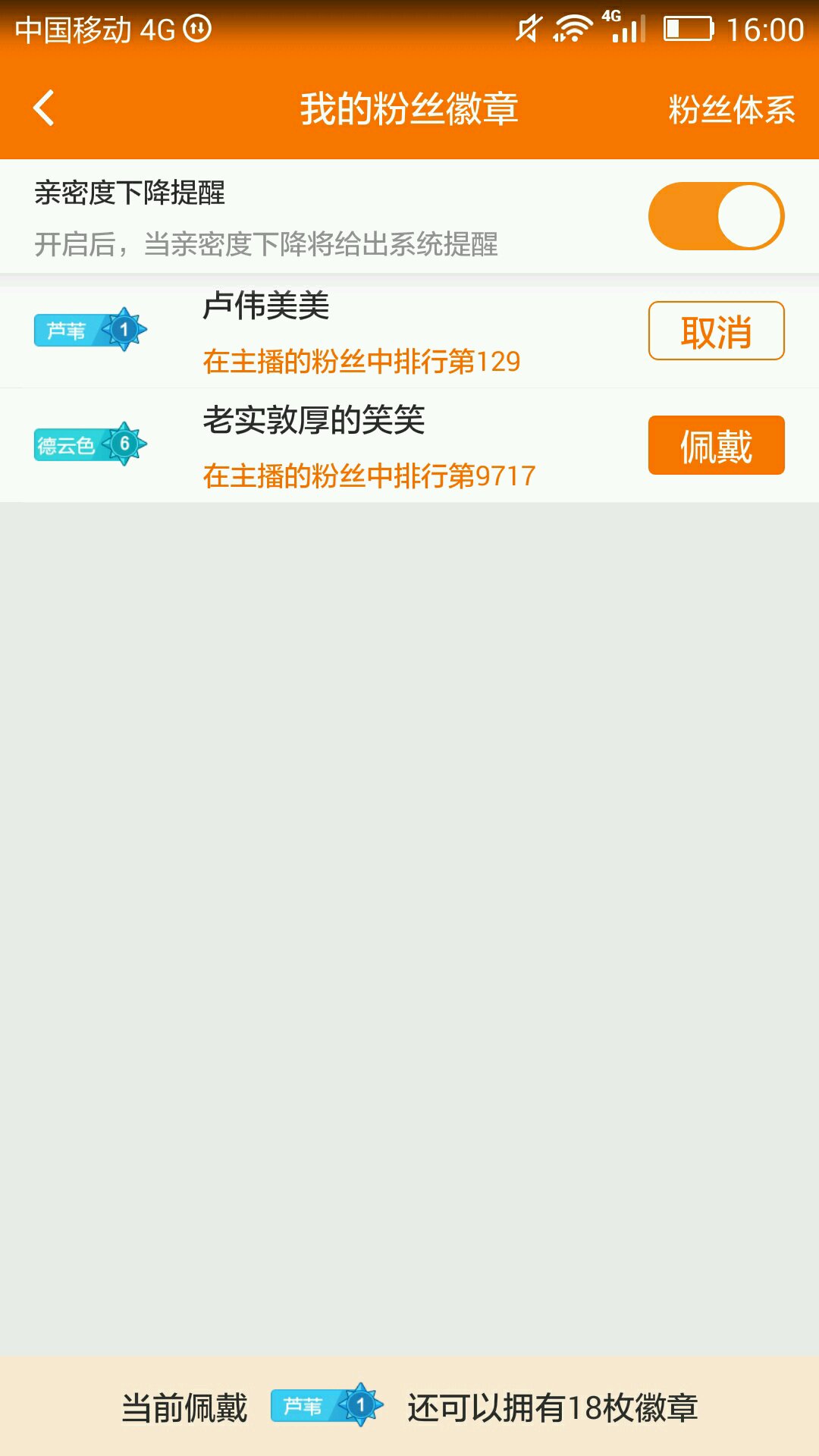Open the 卢伟美美 badge row
Image resolution: width=819 pixels, height=1456 pixels.
(409, 331)
